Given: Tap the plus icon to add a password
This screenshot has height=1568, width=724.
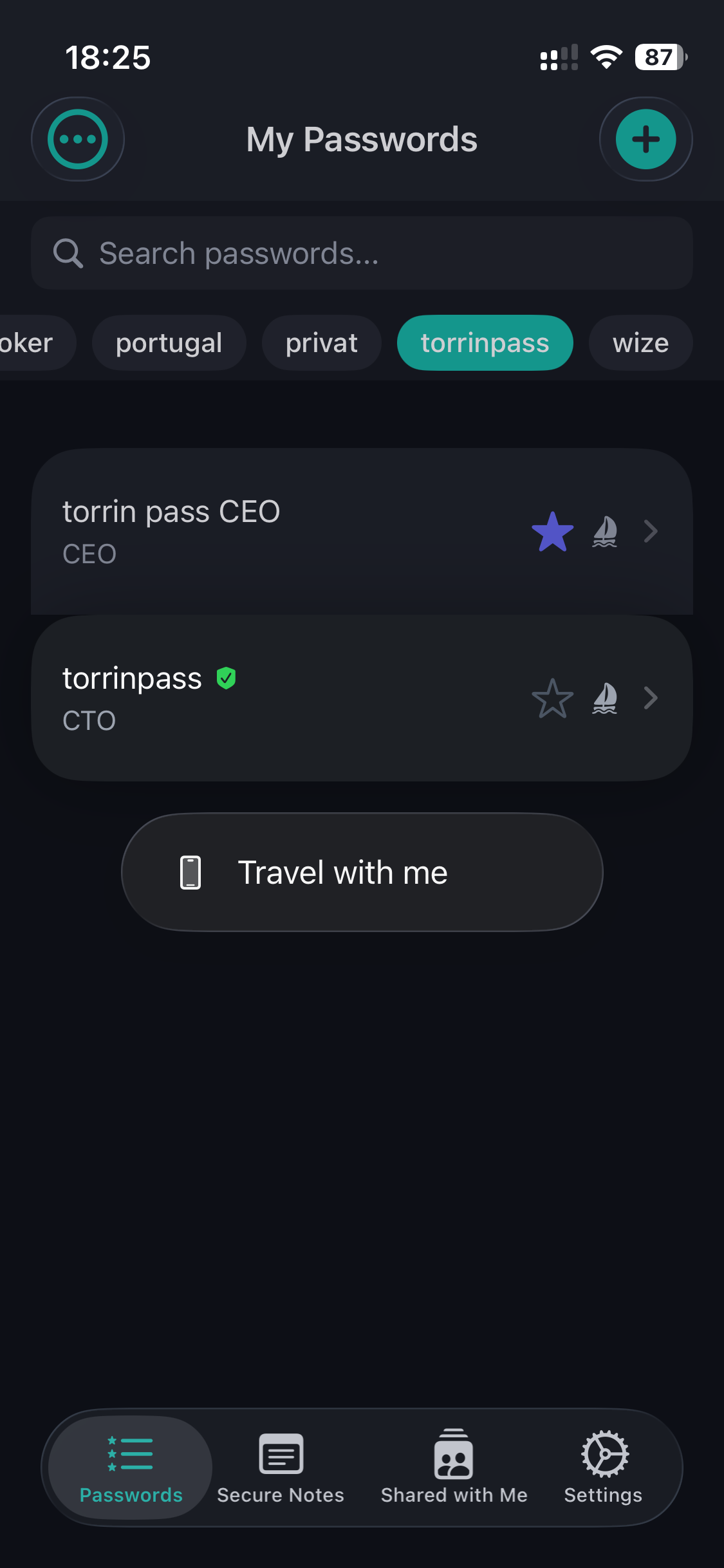Looking at the screenshot, I should [646, 139].
